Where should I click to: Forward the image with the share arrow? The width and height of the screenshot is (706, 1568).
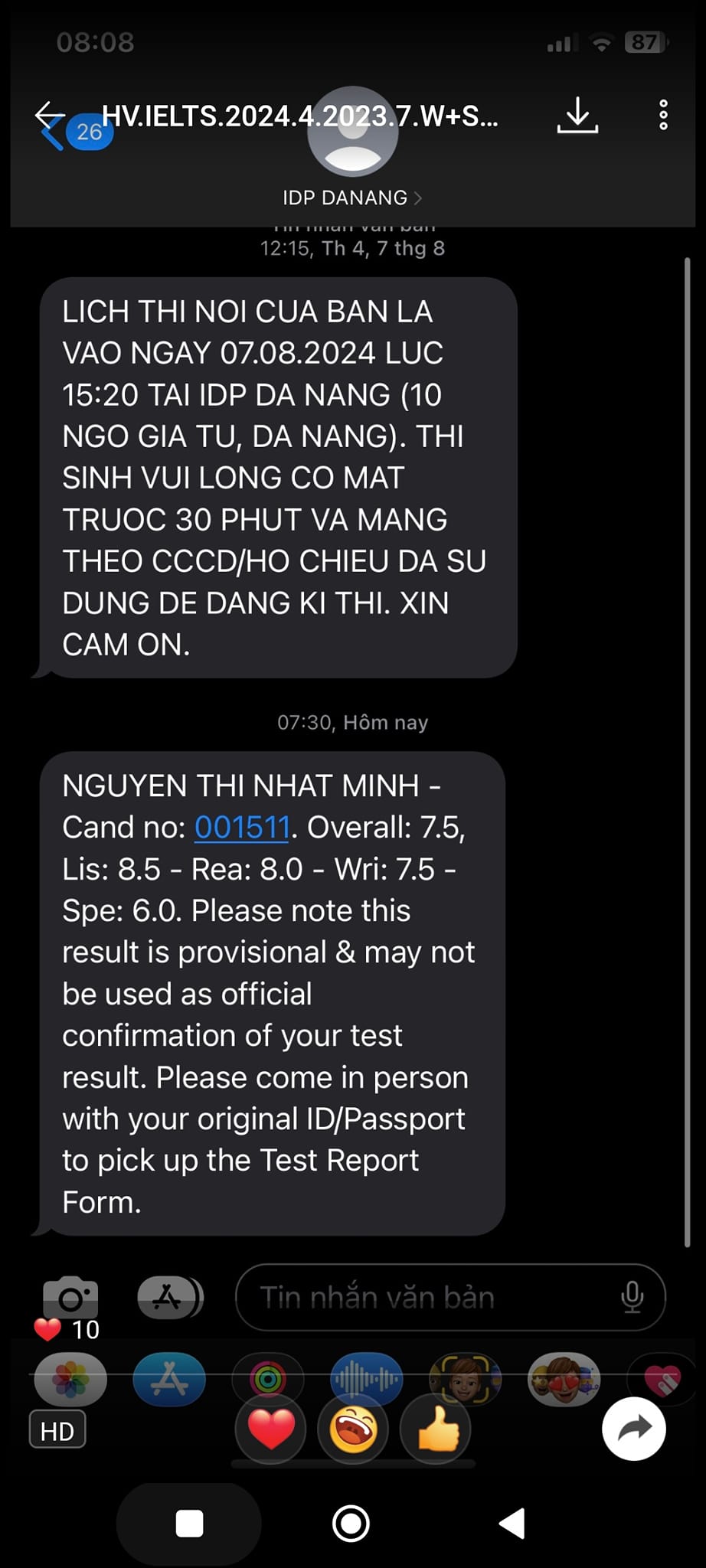pyautogui.click(x=634, y=1428)
